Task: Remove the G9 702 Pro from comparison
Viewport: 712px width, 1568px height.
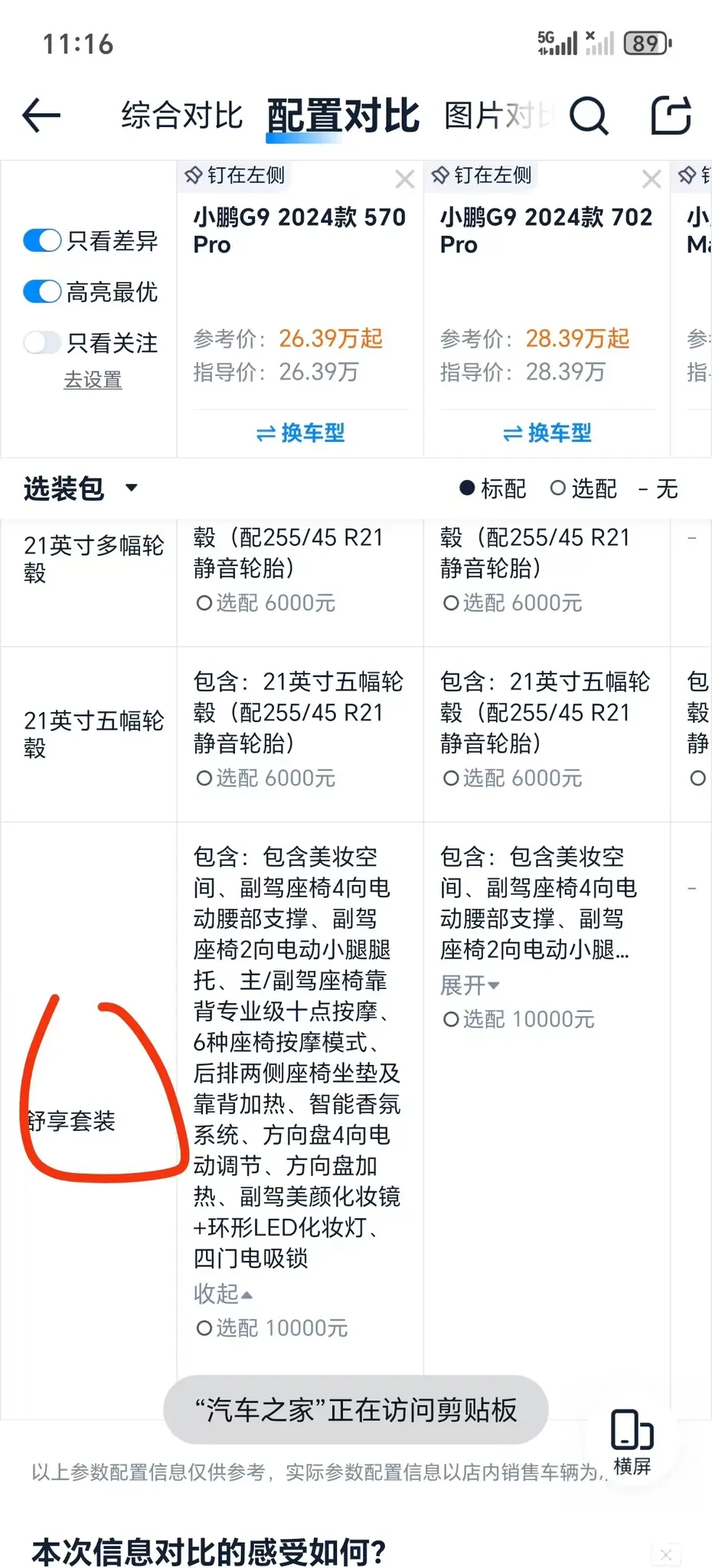Action: [652, 180]
